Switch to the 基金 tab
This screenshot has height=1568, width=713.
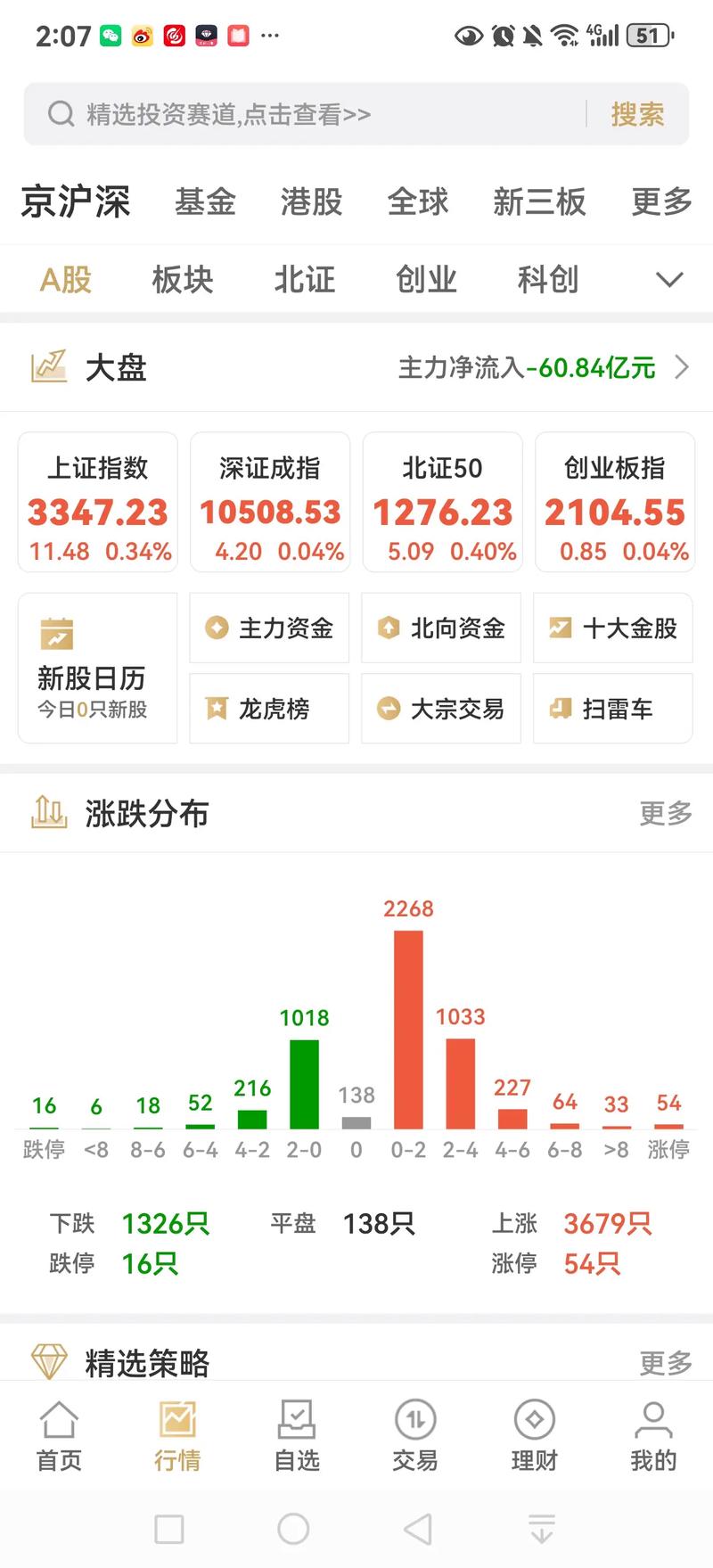pyautogui.click(x=205, y=202)
